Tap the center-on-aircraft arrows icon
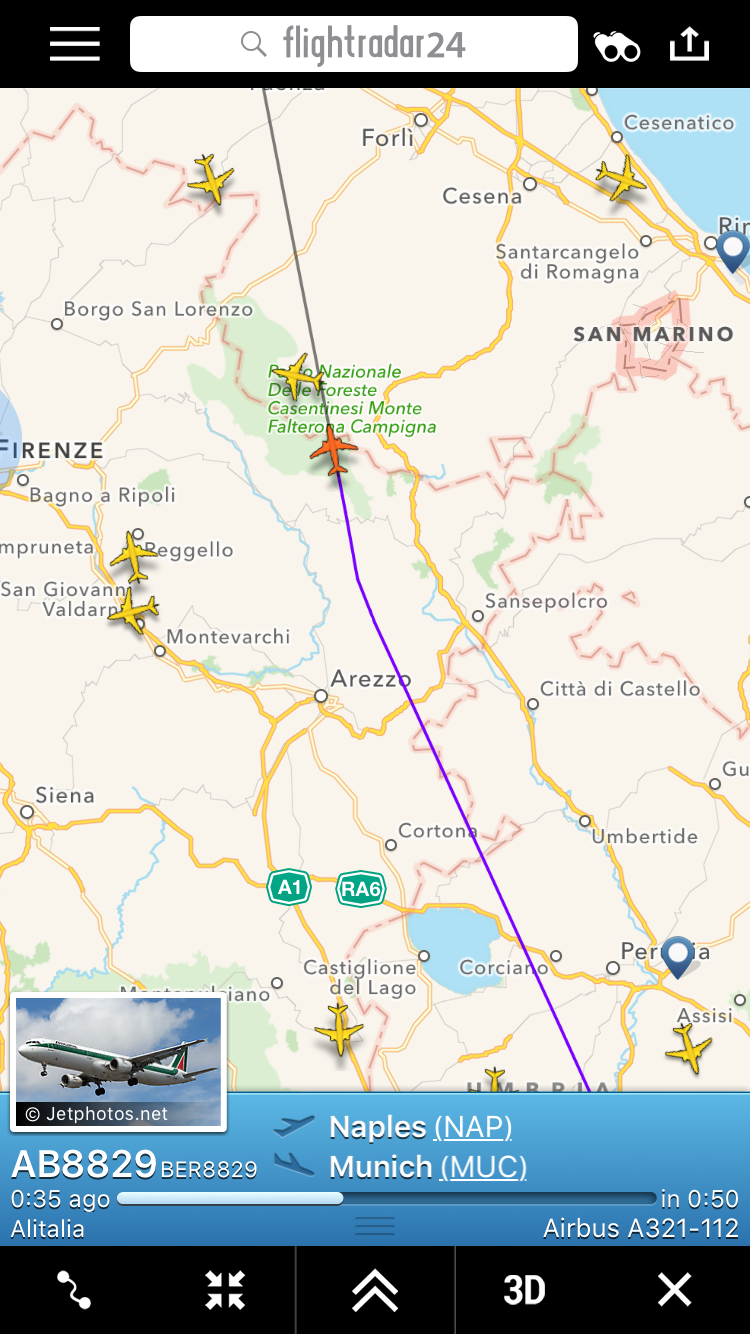750x1334 pixels. tap(225, 1290)
